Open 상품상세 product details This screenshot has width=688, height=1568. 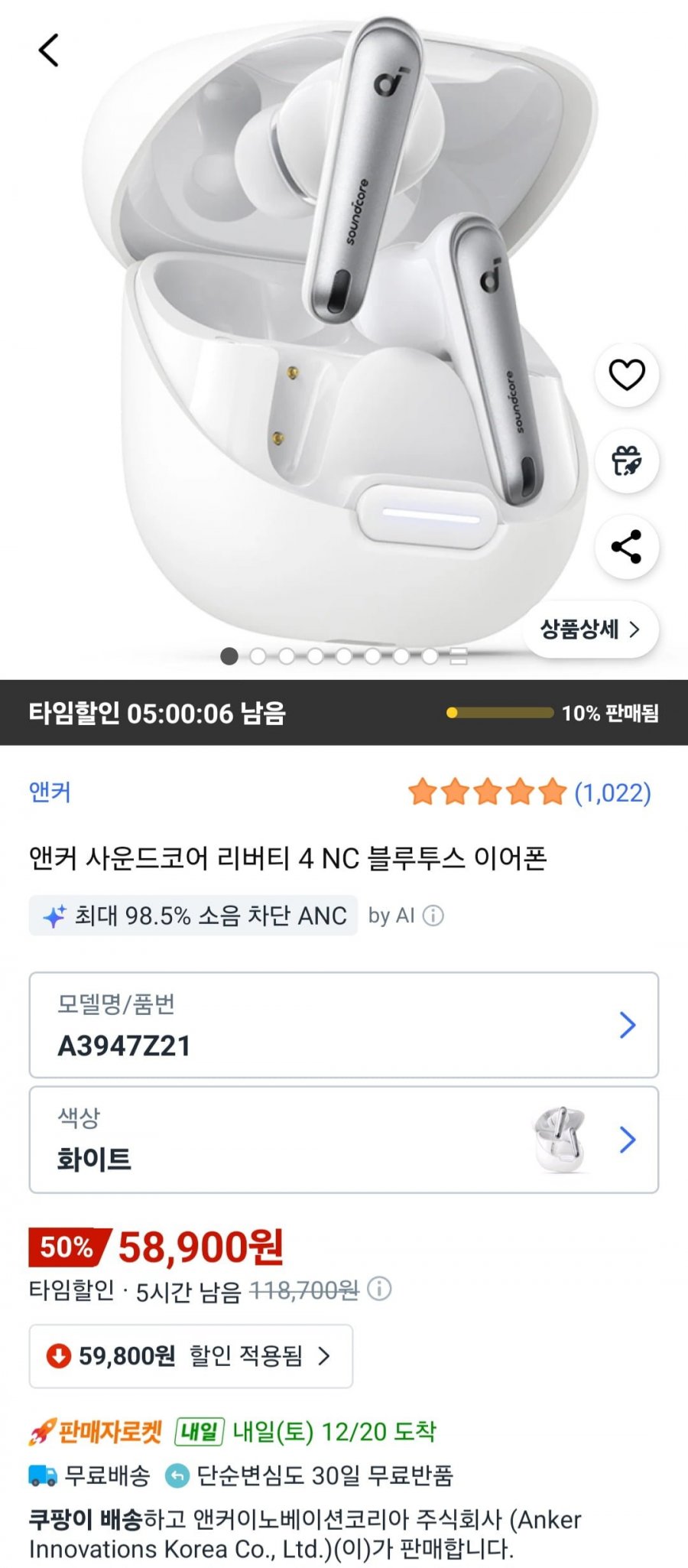click(590, 629)
